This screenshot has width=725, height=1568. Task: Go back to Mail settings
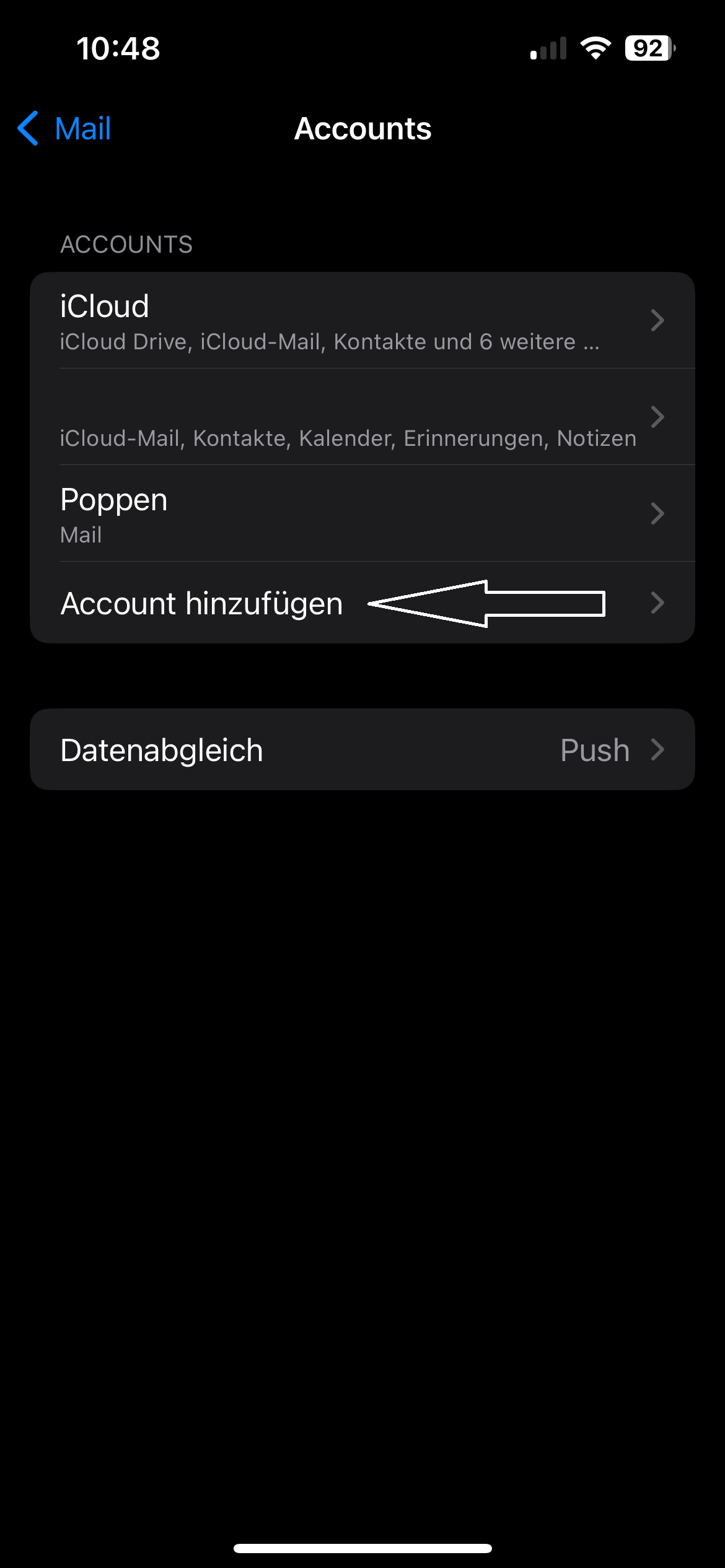[x=64, y=129]
